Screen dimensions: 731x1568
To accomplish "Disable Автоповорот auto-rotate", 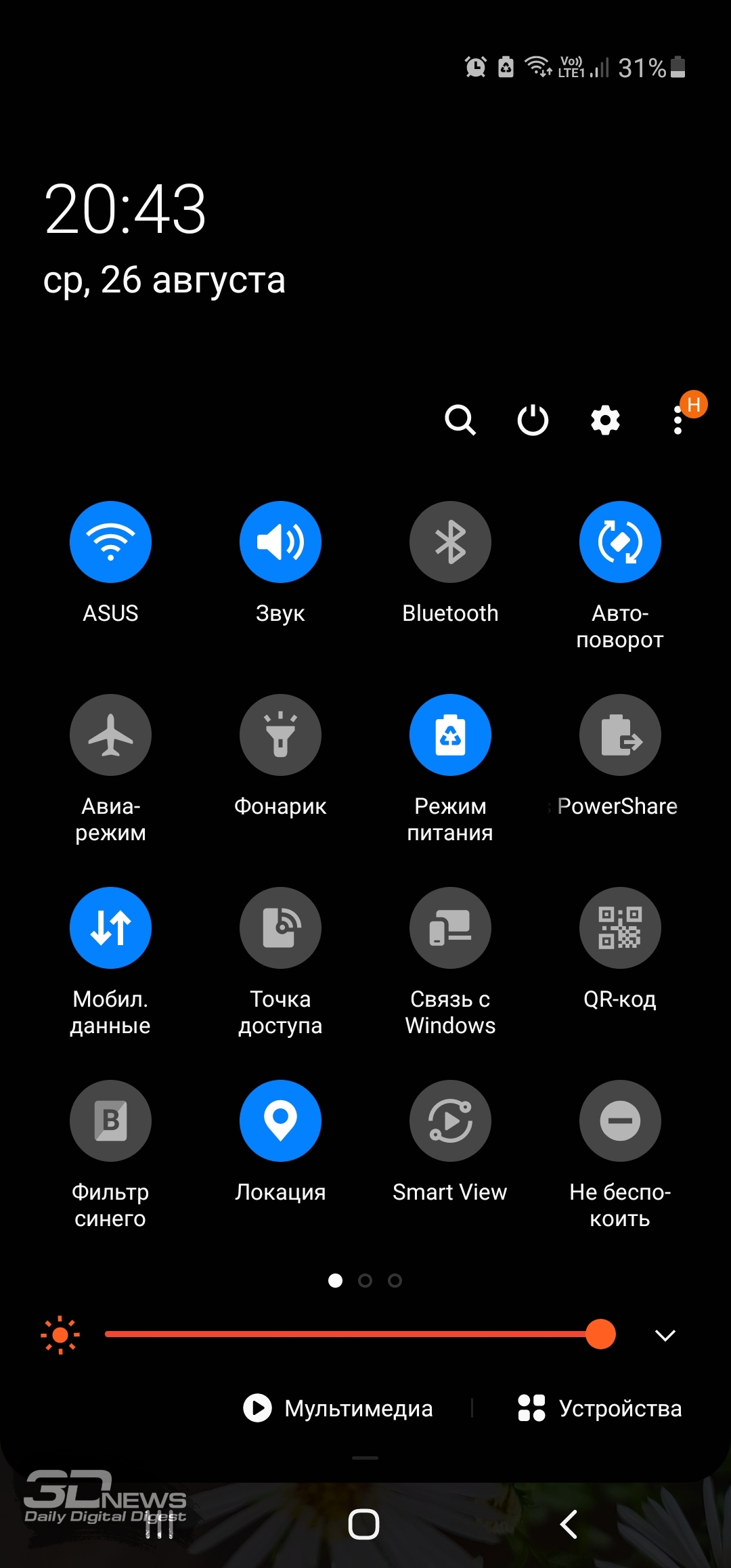I will [x=620, y=542].
